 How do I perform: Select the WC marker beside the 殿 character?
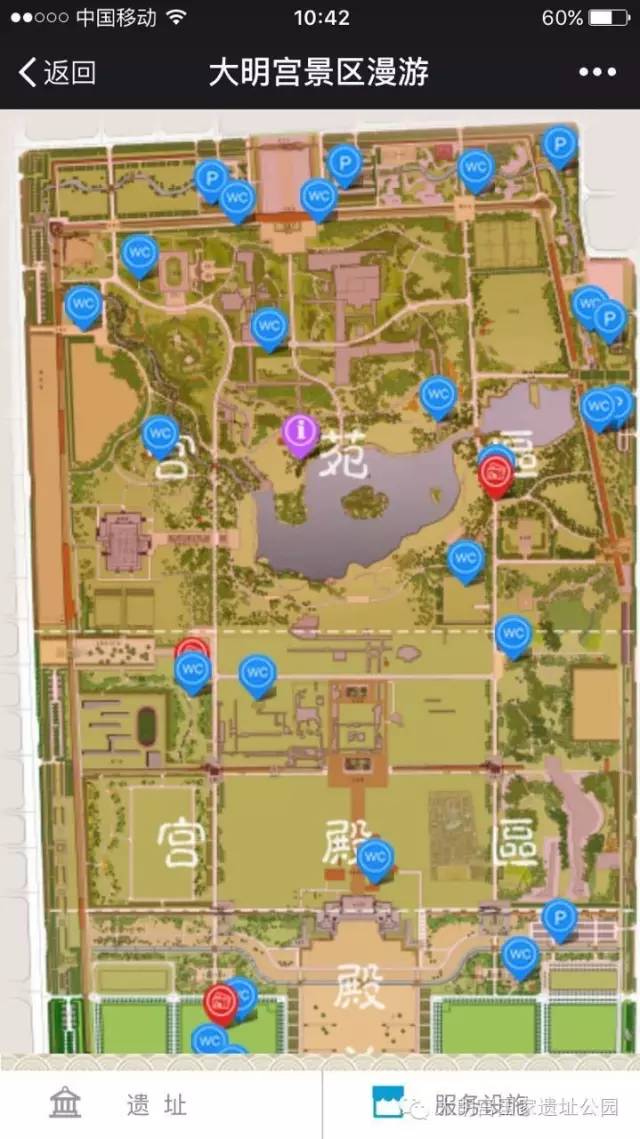tap(376, 858)
